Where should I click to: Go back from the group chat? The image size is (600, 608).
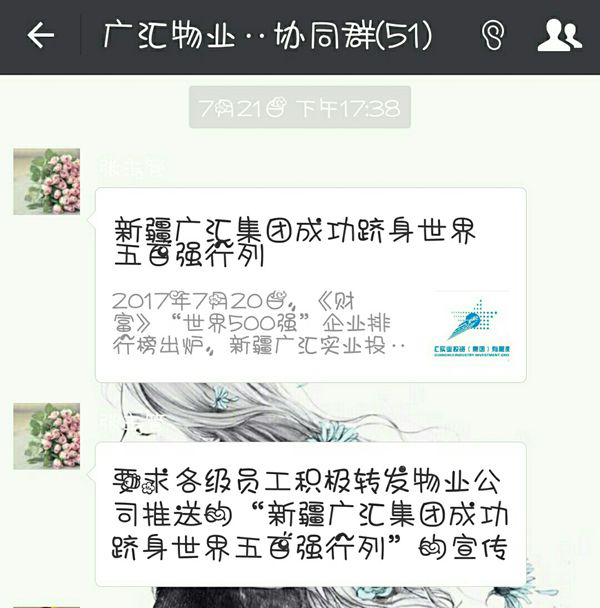pyautogui.click(x=40, y=37)
